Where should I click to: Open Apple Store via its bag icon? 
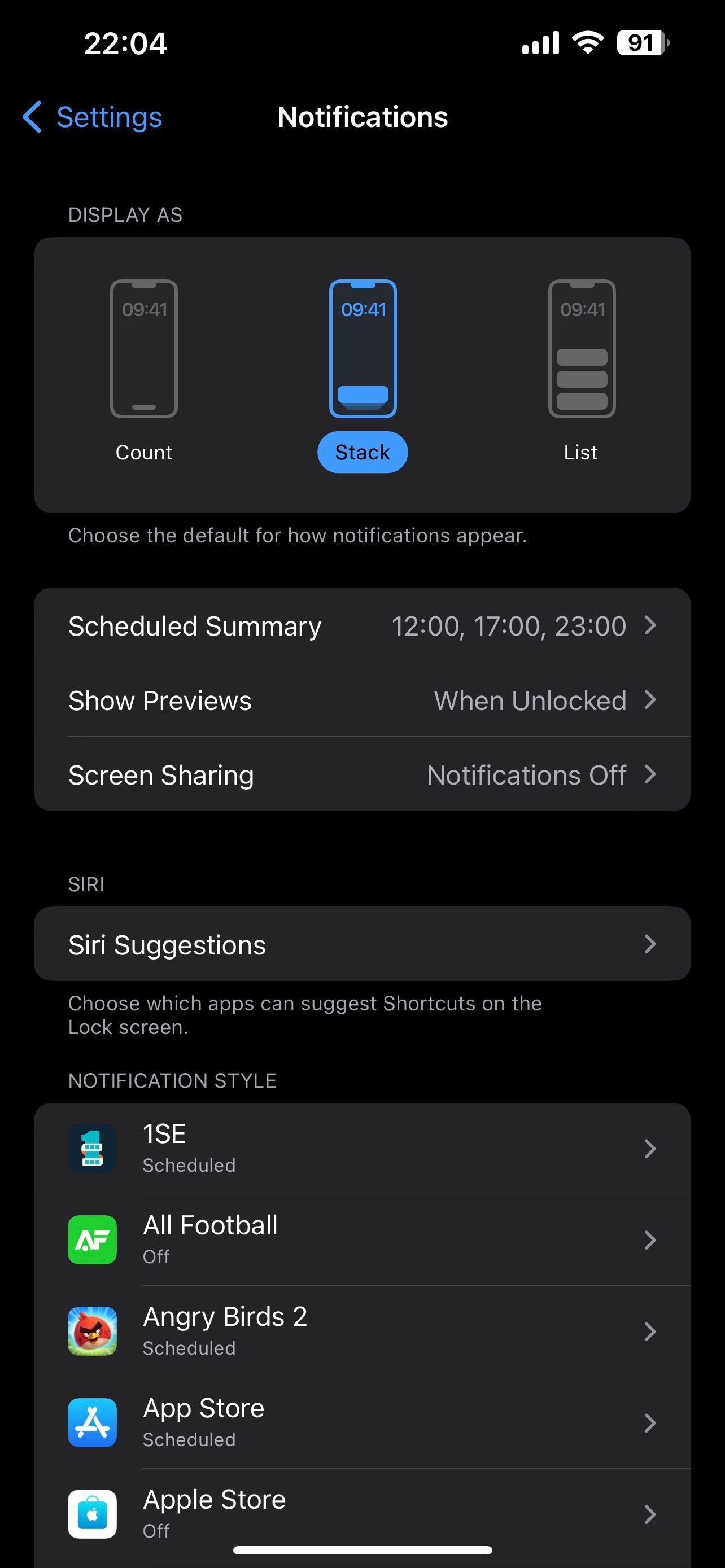click(x=92, y=1514)
